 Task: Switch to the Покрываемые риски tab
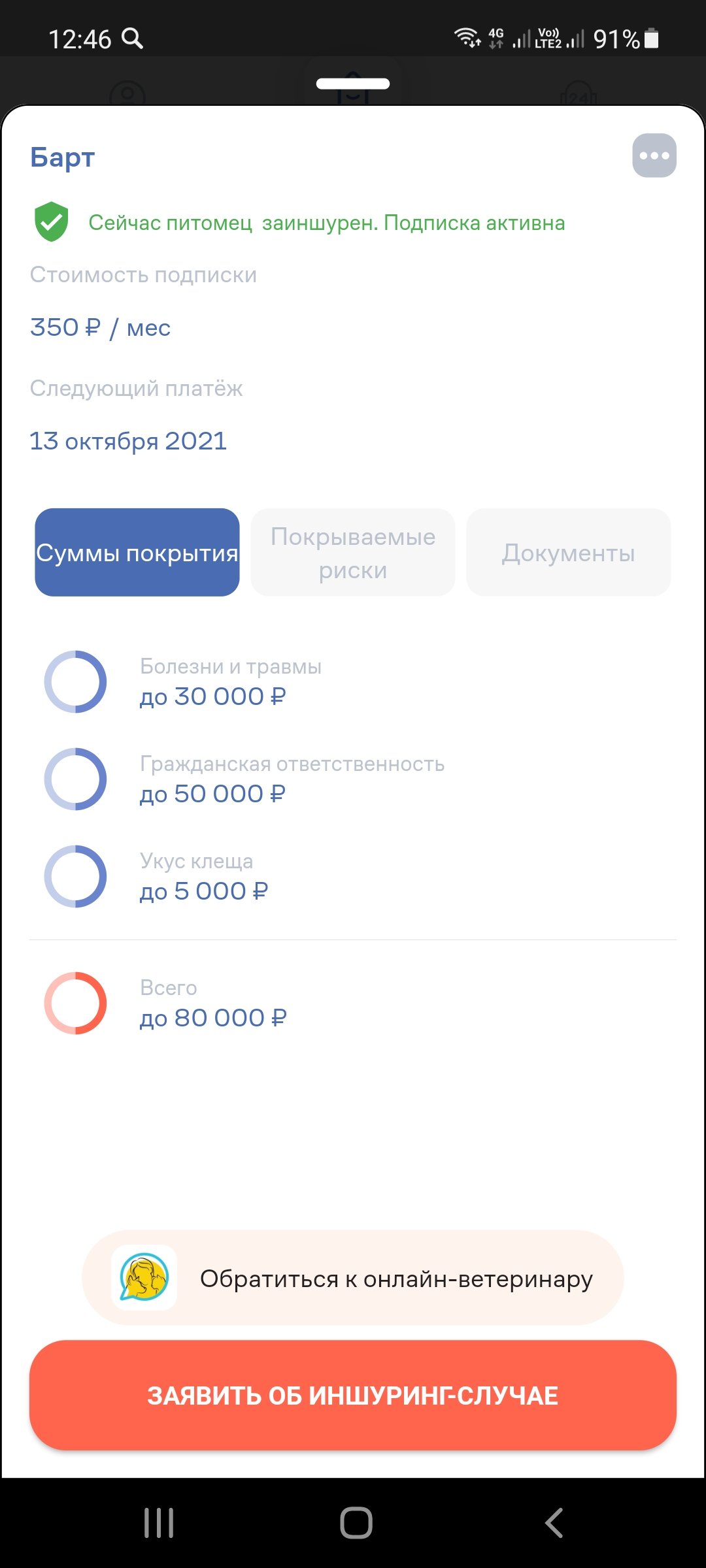tap(353, 552)
